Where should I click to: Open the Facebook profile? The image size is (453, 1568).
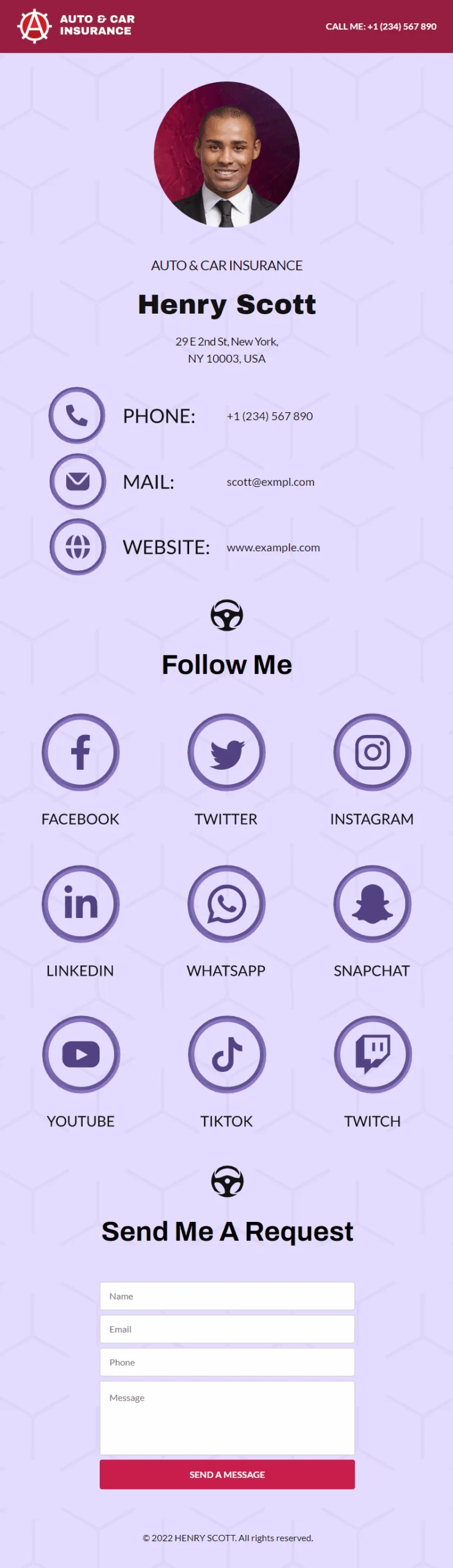[x=81, y=752]
